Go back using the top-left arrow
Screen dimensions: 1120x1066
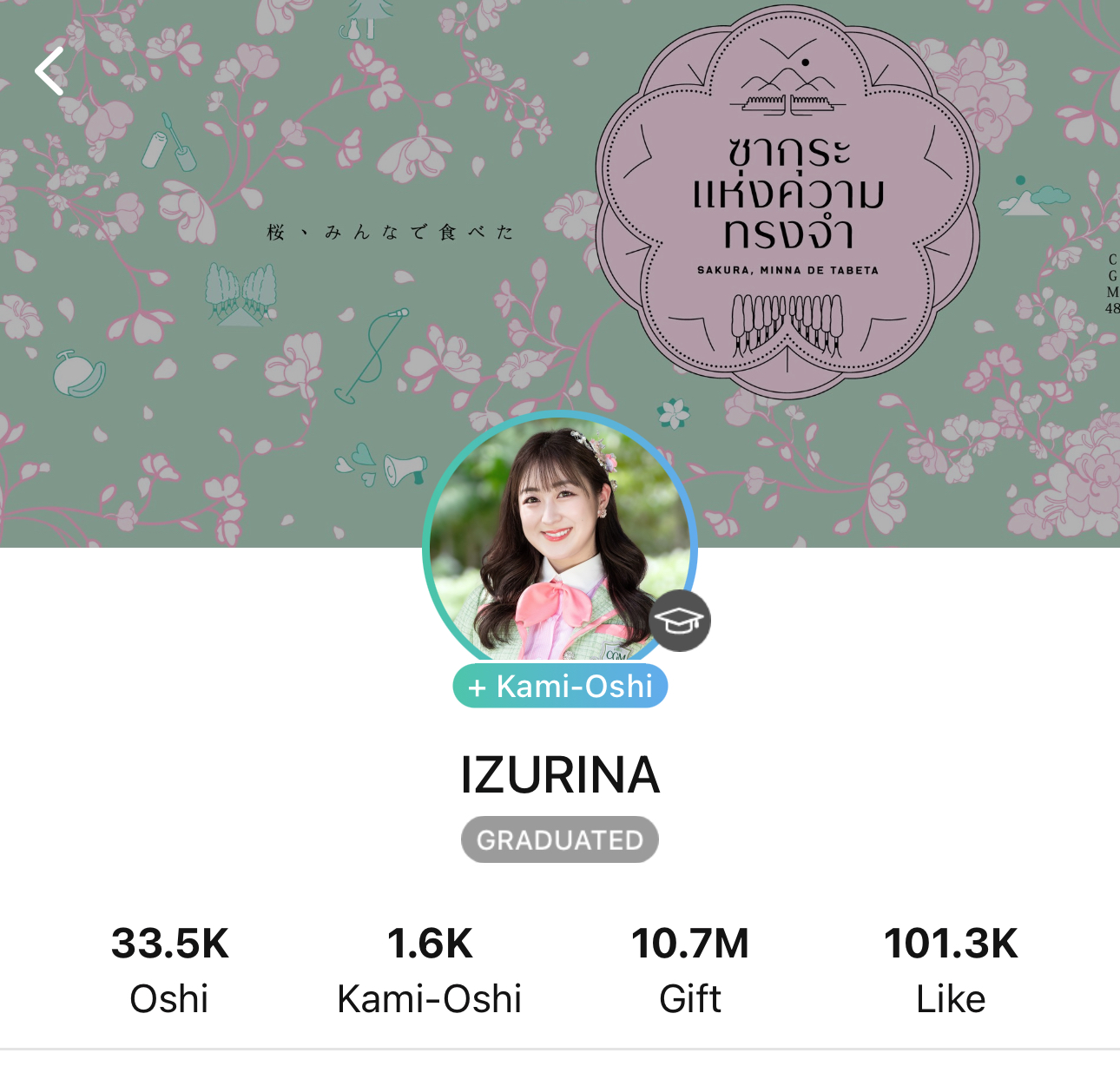coord(49,71)
